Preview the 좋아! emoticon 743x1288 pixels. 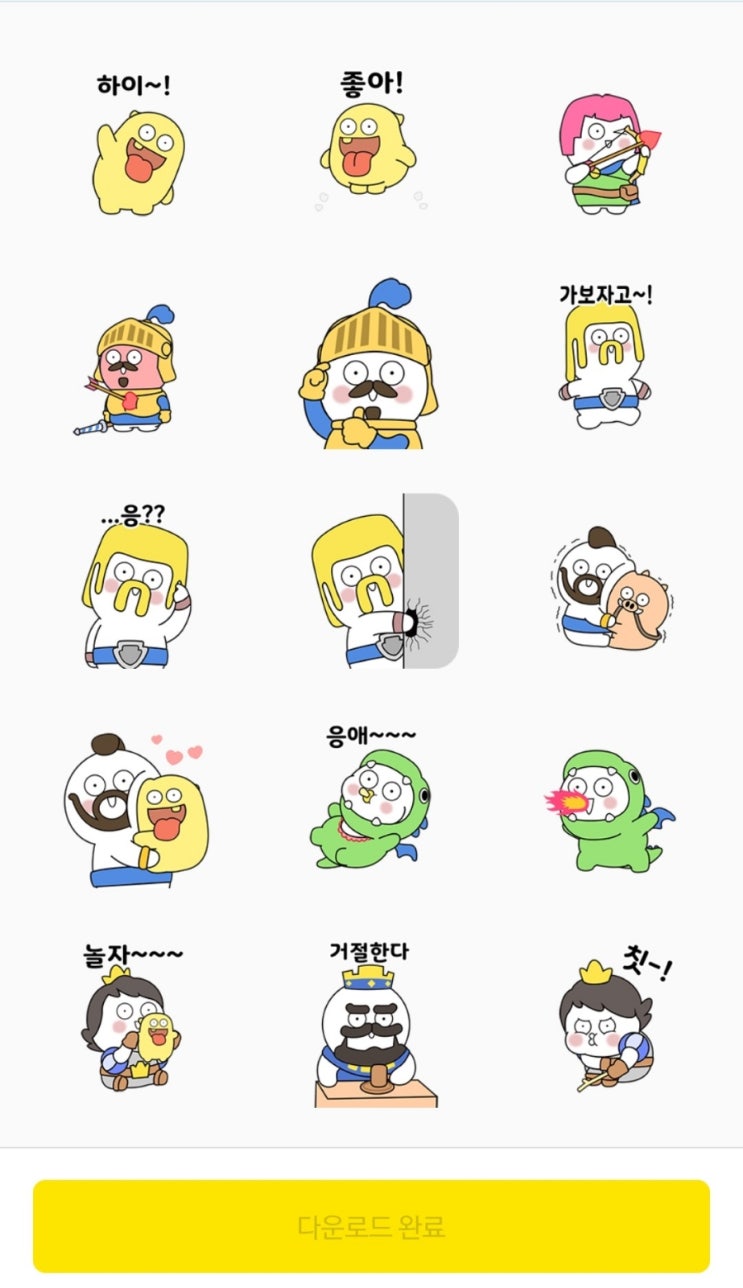click(371, 138)
